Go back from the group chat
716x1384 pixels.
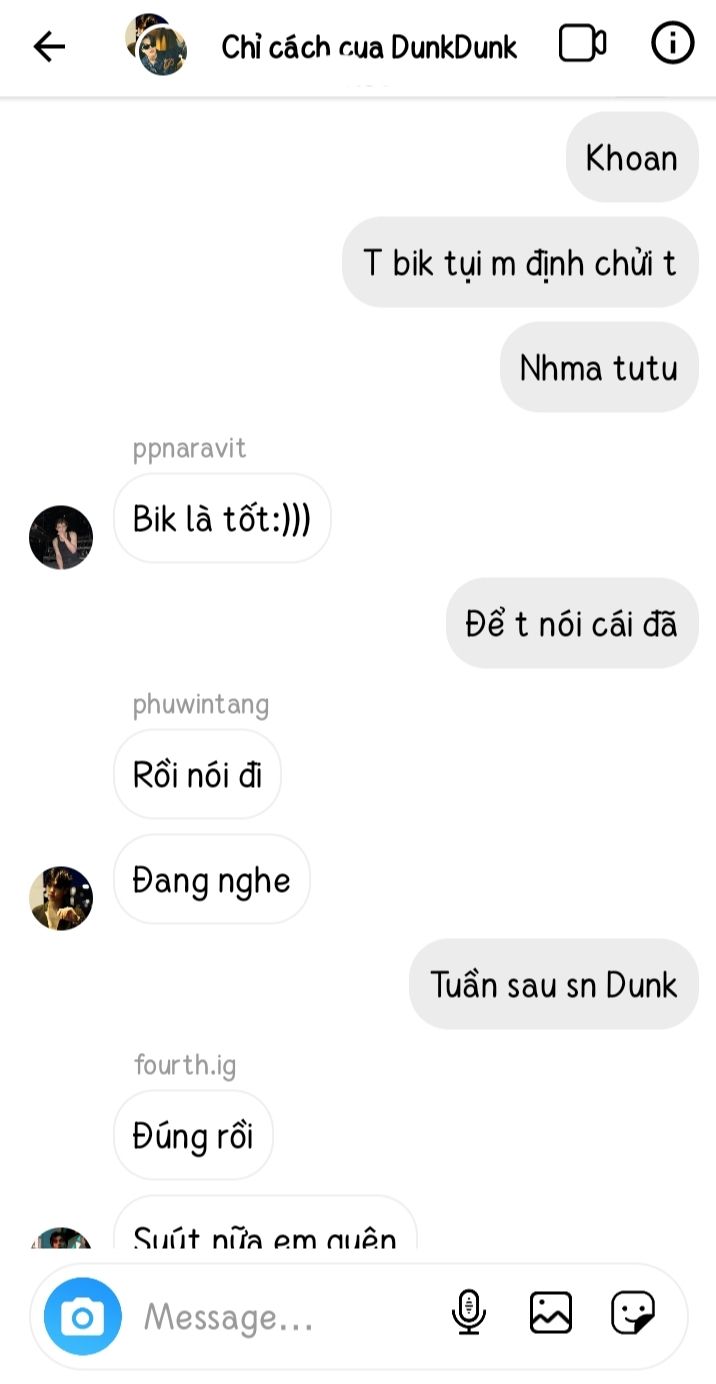(x=48, y=46)
